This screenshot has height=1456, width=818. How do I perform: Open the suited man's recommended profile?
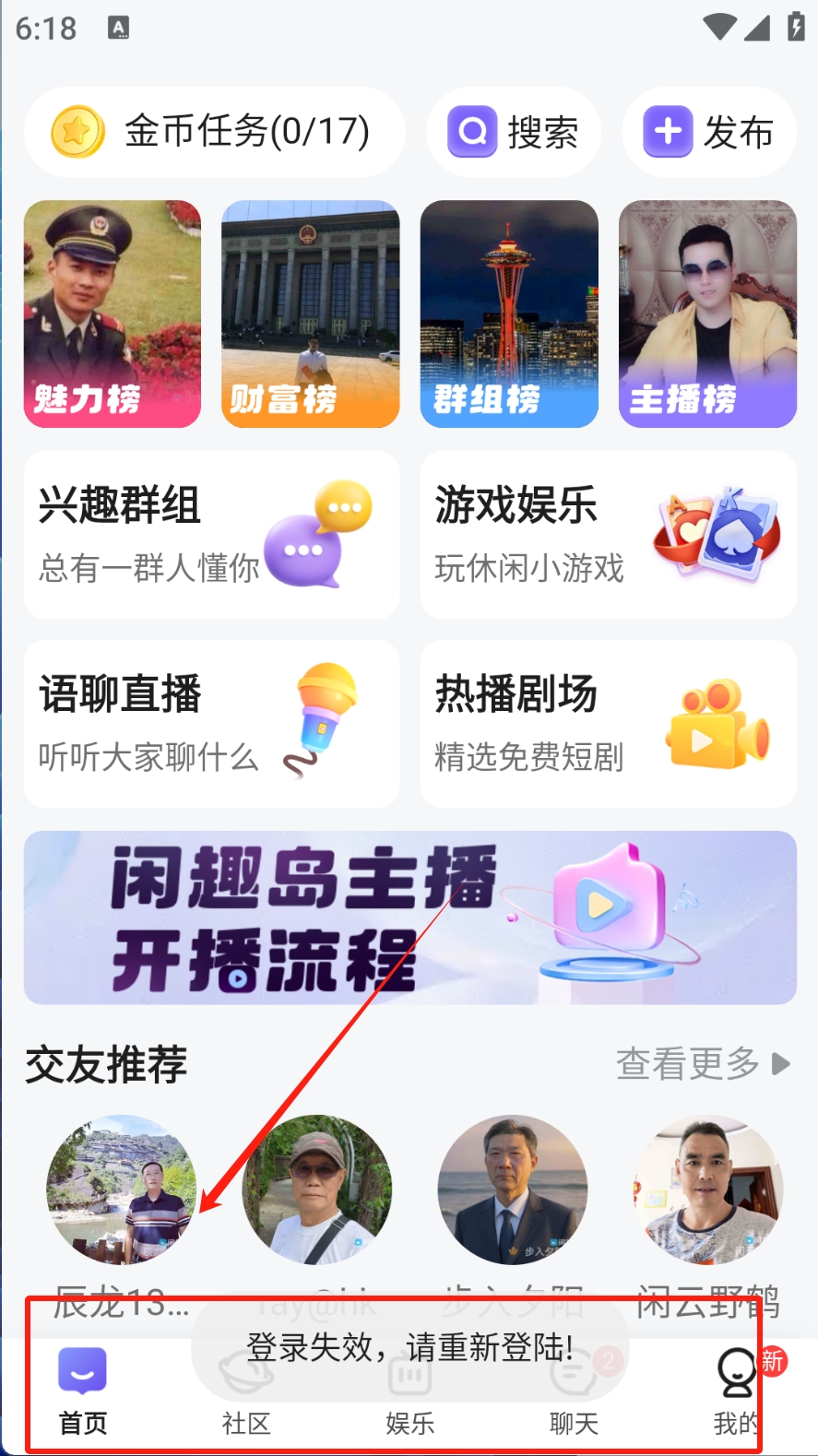pos(513,1190)
